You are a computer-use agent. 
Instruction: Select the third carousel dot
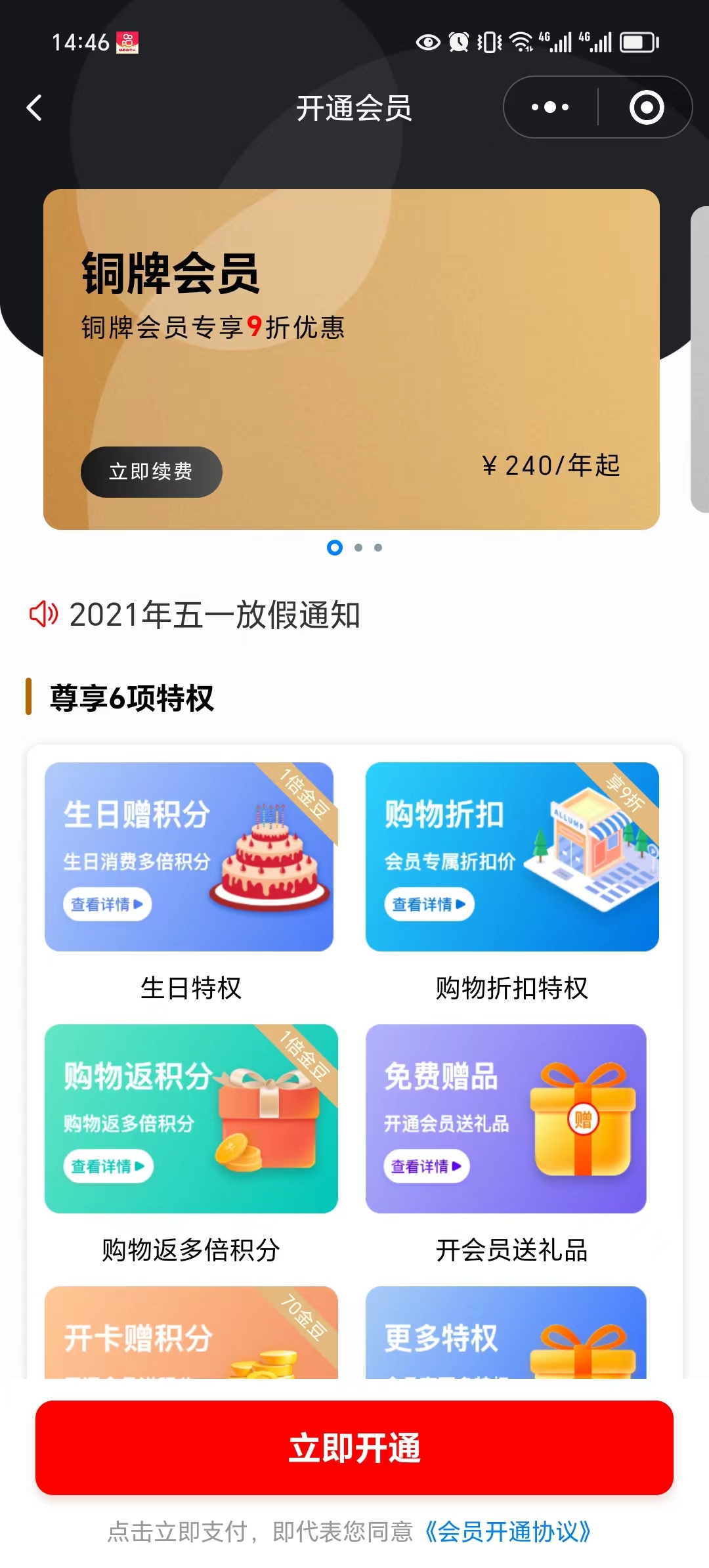(378, 548)
